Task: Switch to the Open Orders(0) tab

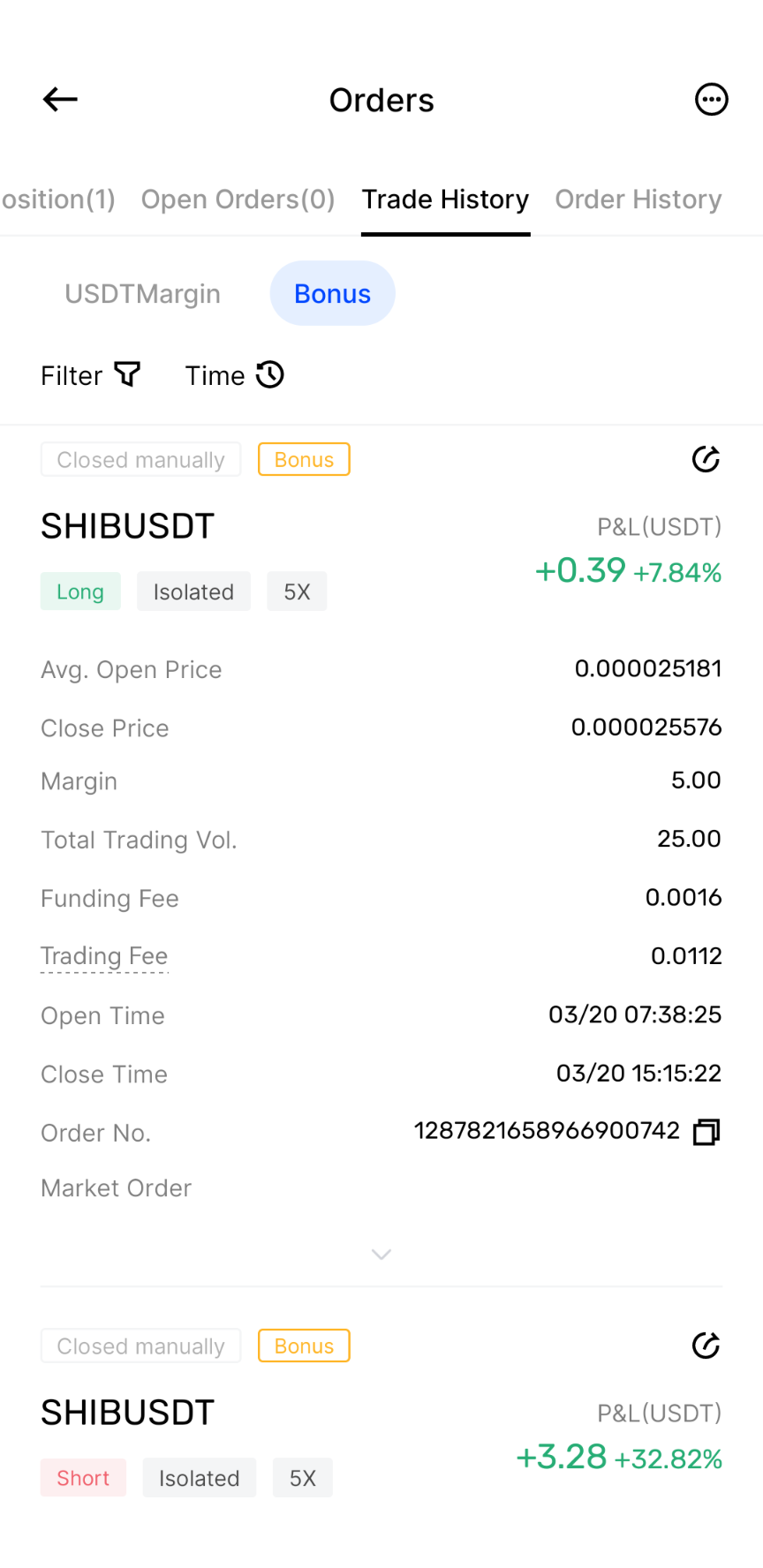Action: coord(238,200)
